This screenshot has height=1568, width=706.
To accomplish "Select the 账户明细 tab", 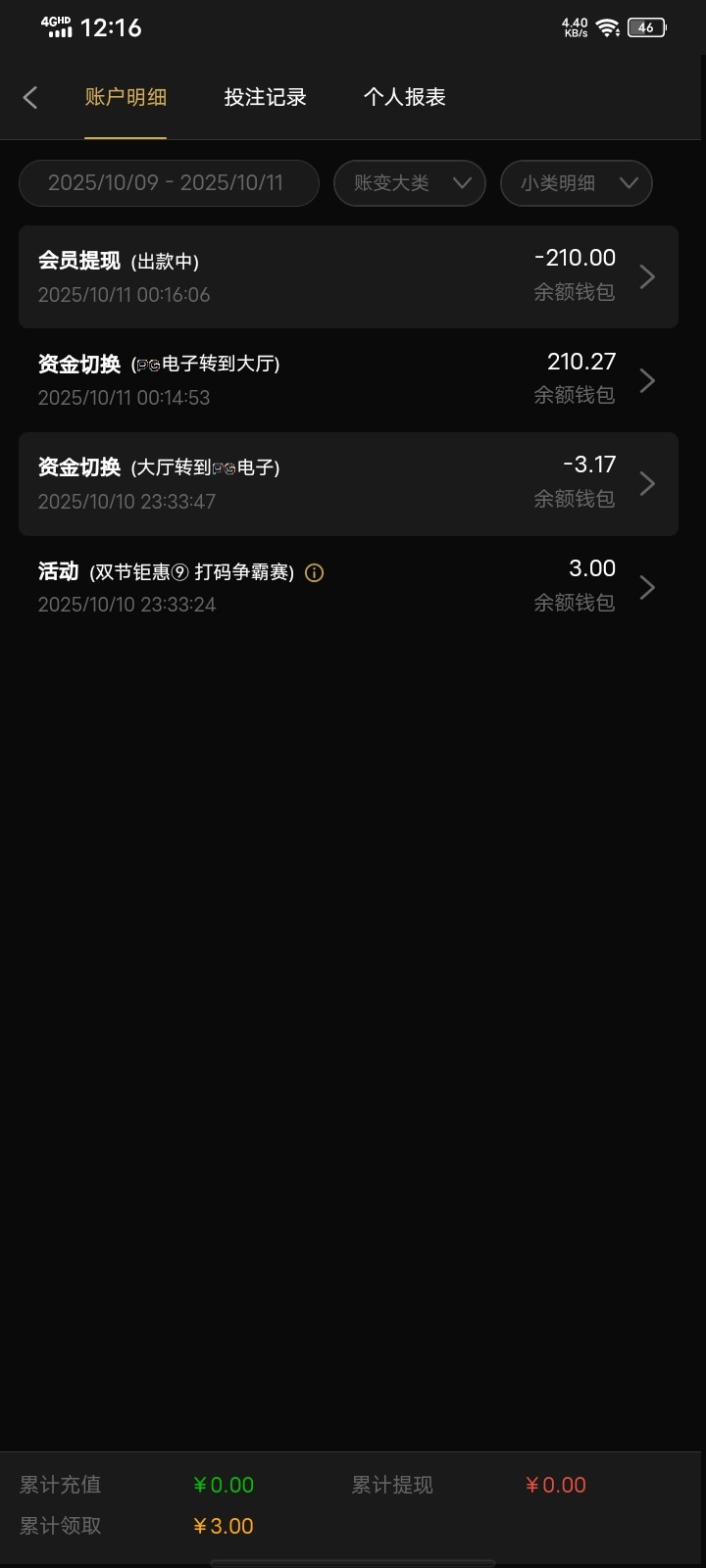I will click(126, 97).
